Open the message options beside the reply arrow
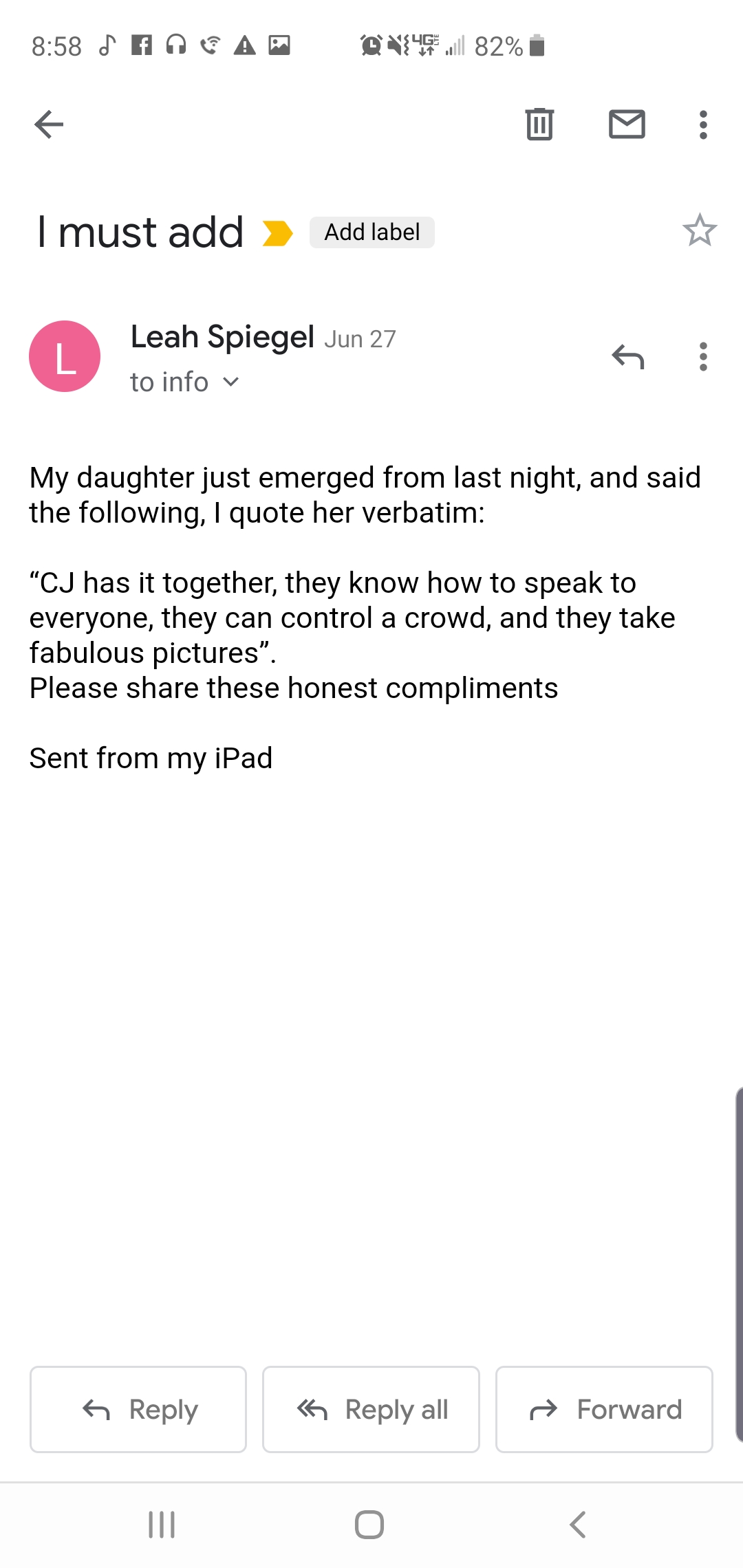Screen dimensions: 743x1568 (x=702, y=356)
